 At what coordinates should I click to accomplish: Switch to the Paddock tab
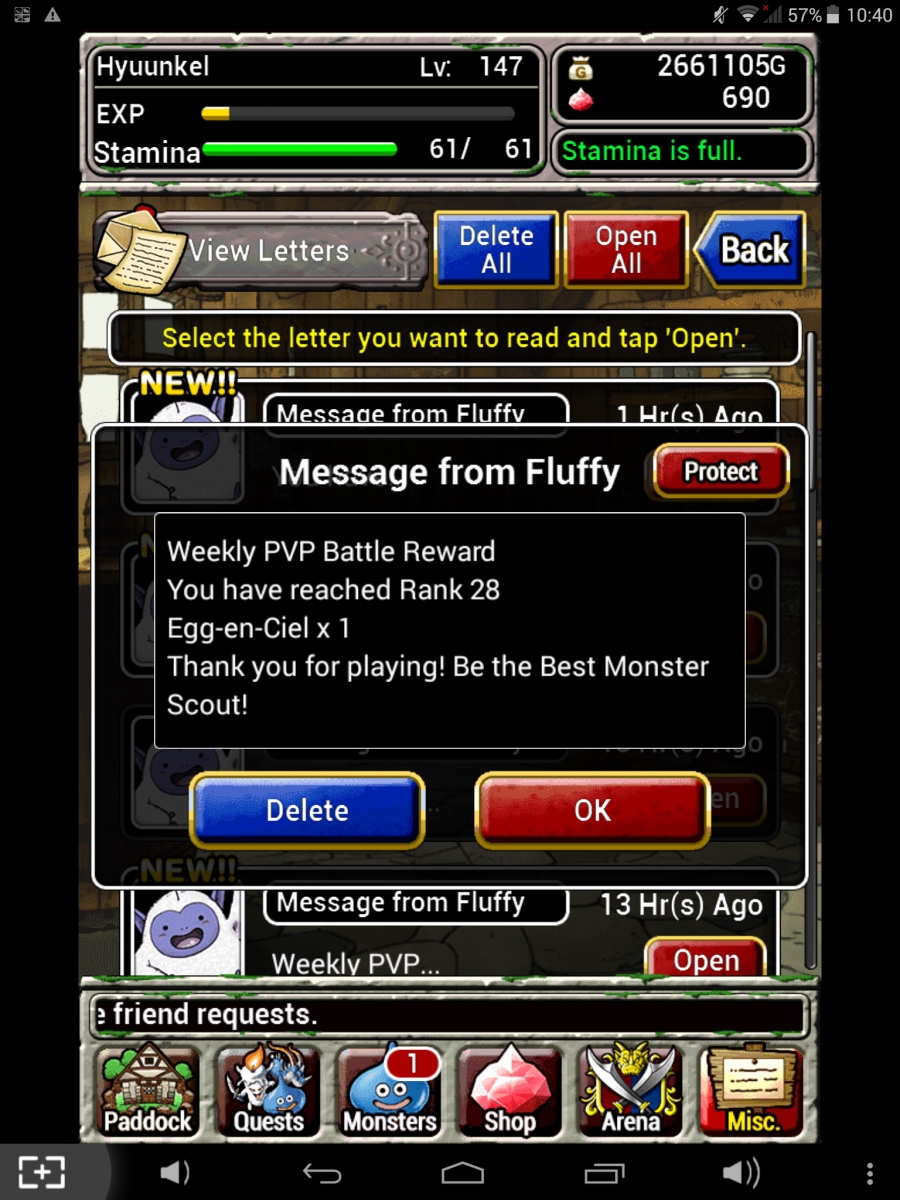(x=148, y=1090)
